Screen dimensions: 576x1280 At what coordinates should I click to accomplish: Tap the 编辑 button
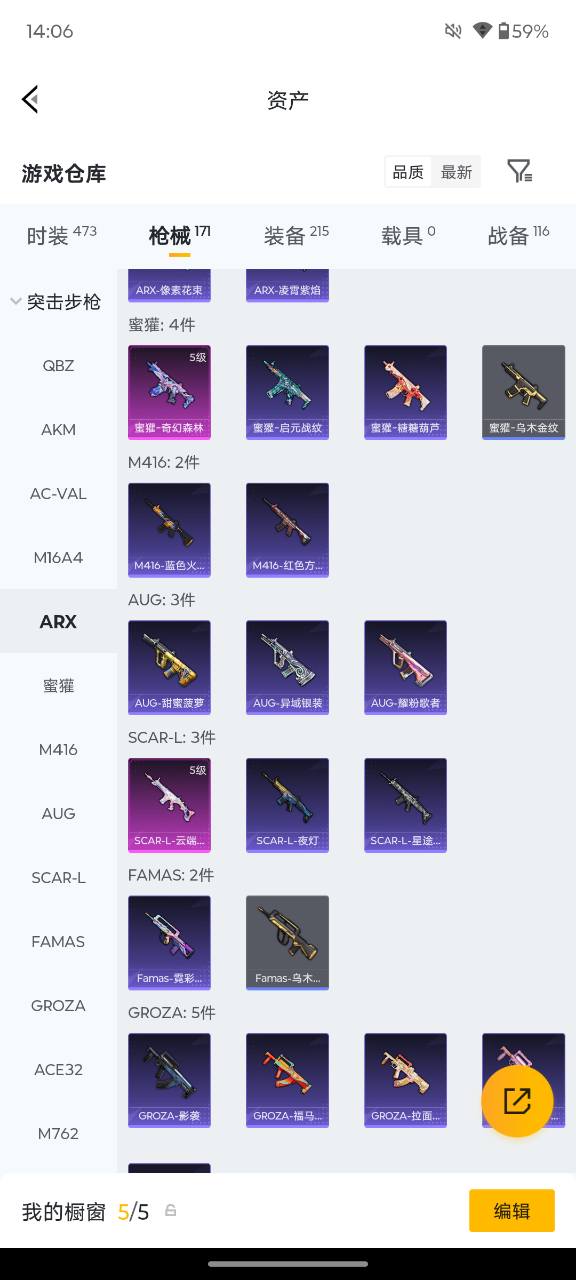[512, 1211]
